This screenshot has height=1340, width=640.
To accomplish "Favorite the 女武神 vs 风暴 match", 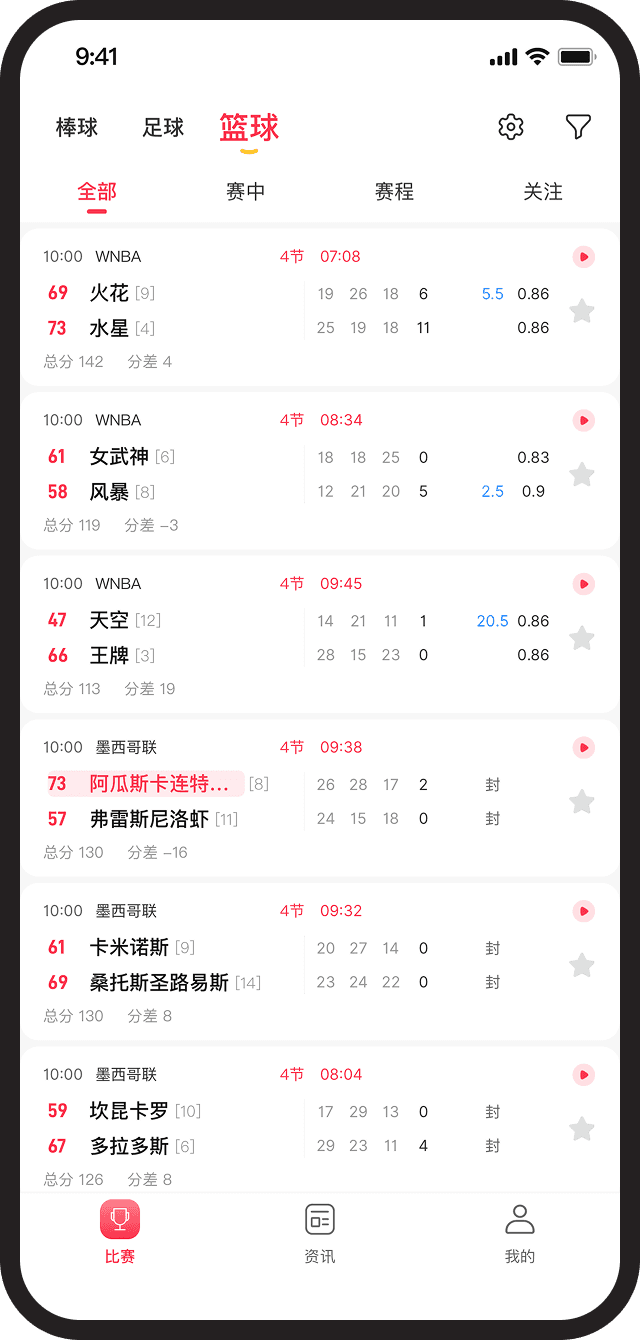I will click(582, 475).
